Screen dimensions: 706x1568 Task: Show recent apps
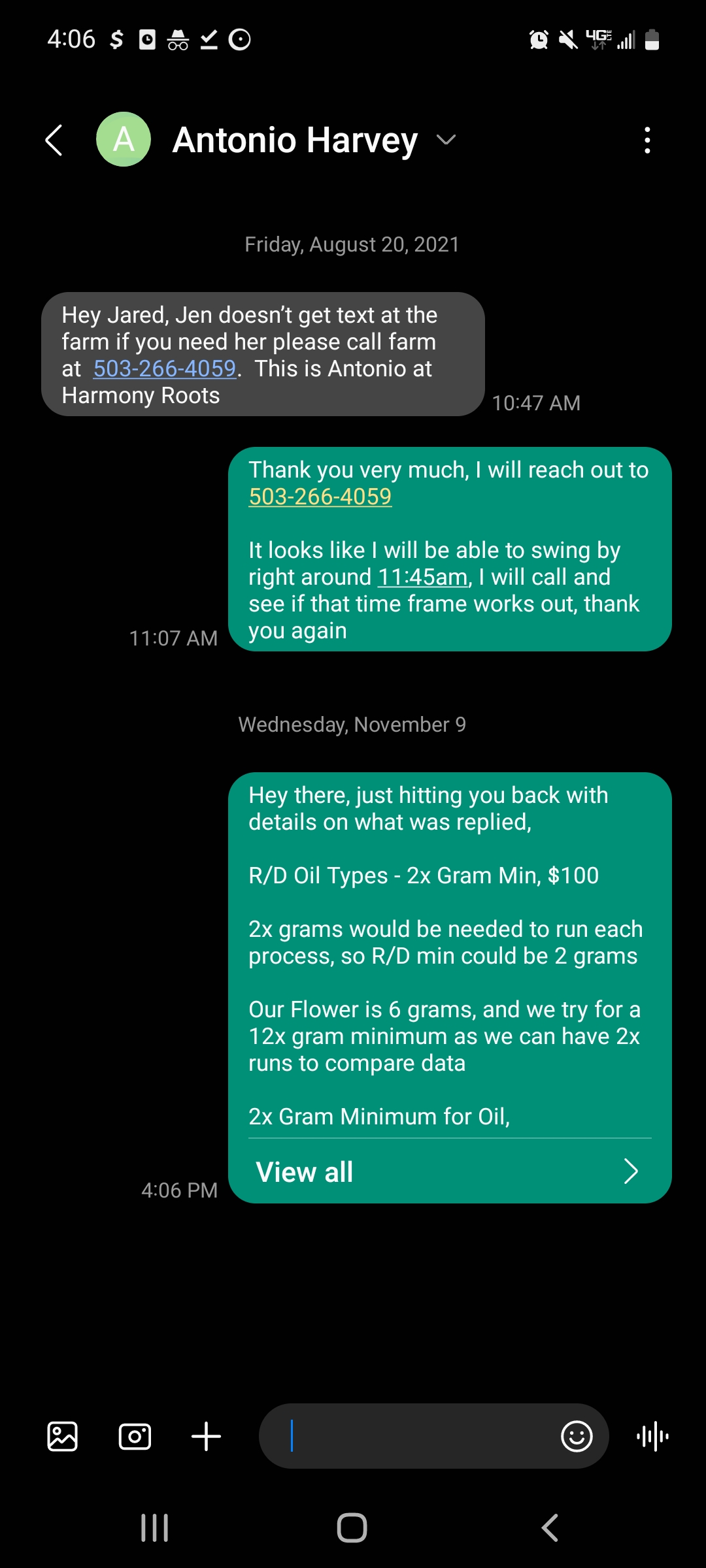pyautogui.click(x=155, y=1528)
